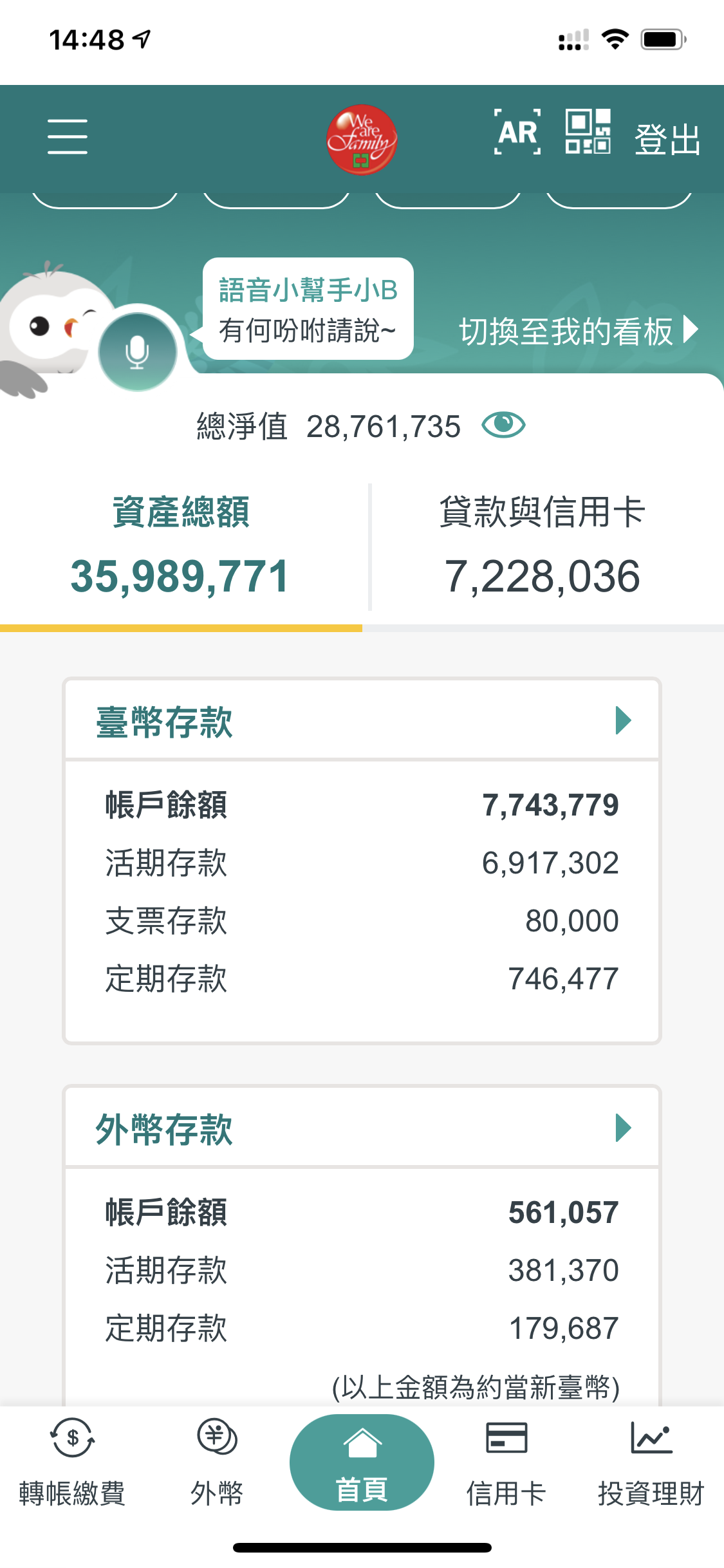Open the QR code scanner
The width and height of the screenshot is (724, 1568).
click(x=588, y=132)
